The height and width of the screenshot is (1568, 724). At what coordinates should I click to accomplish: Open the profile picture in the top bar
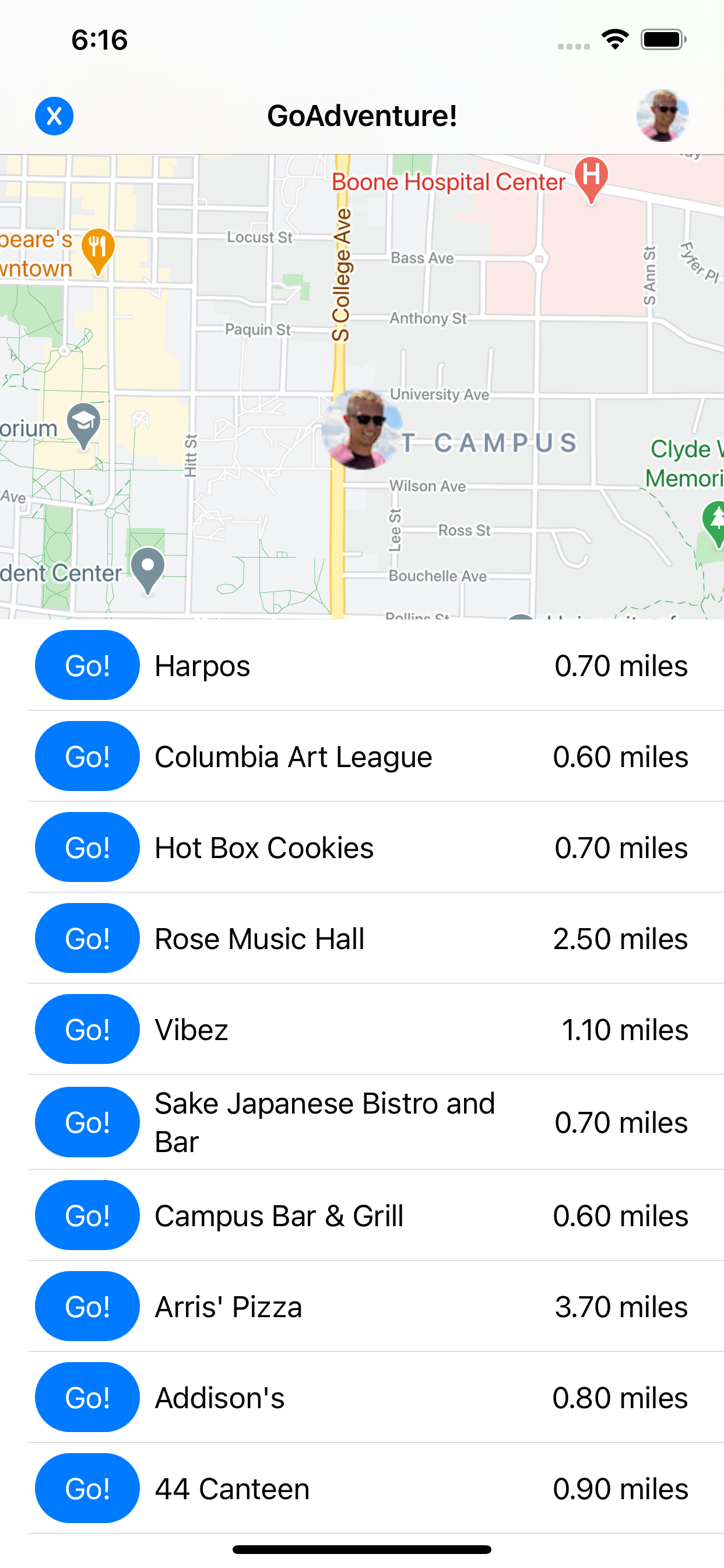(x=662, y=116)
